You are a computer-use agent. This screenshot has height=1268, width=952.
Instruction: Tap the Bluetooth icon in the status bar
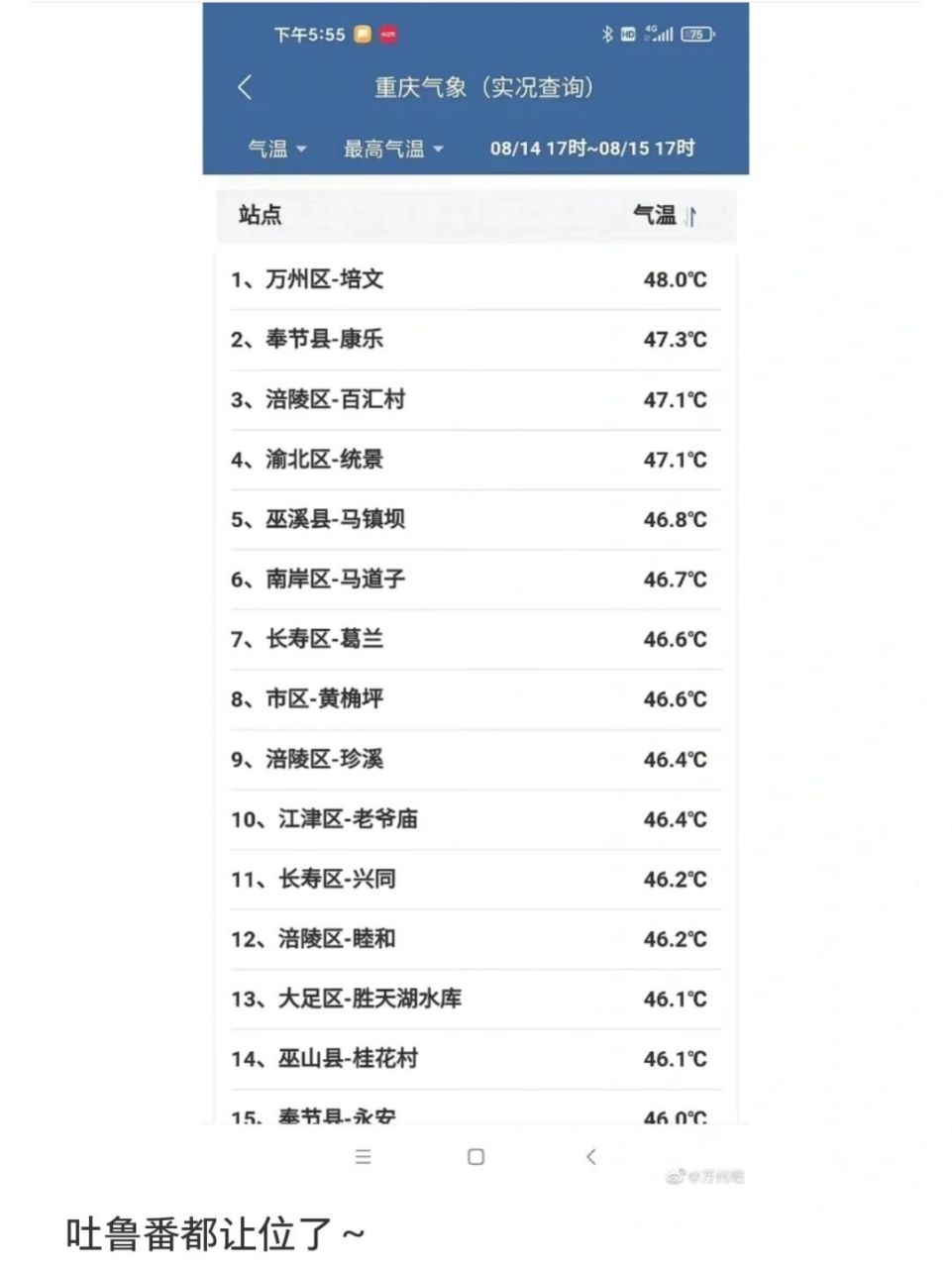[x=606, y=33]
